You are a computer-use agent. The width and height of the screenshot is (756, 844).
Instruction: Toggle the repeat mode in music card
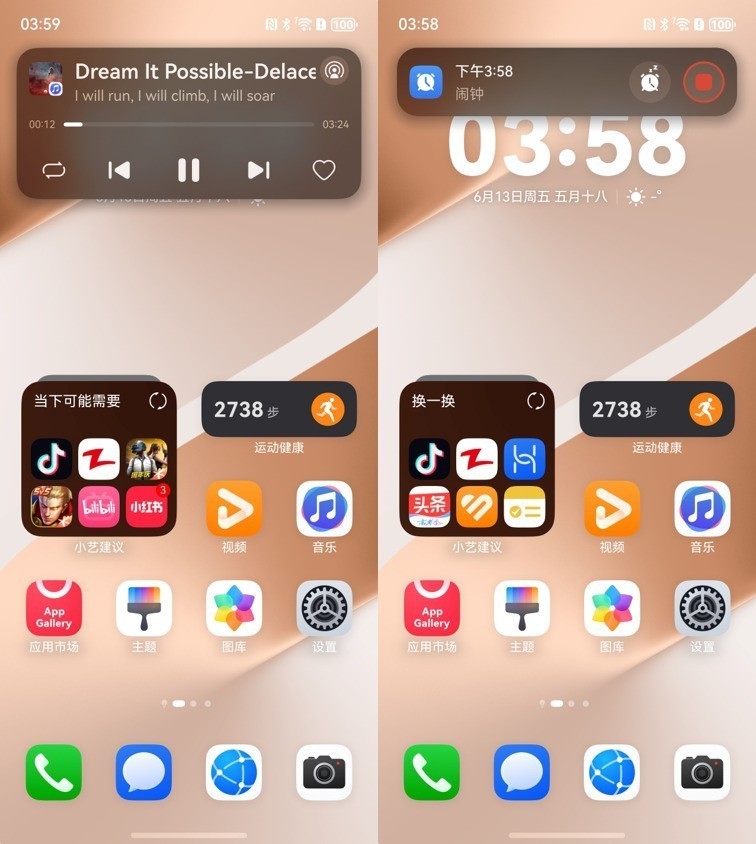54,170
